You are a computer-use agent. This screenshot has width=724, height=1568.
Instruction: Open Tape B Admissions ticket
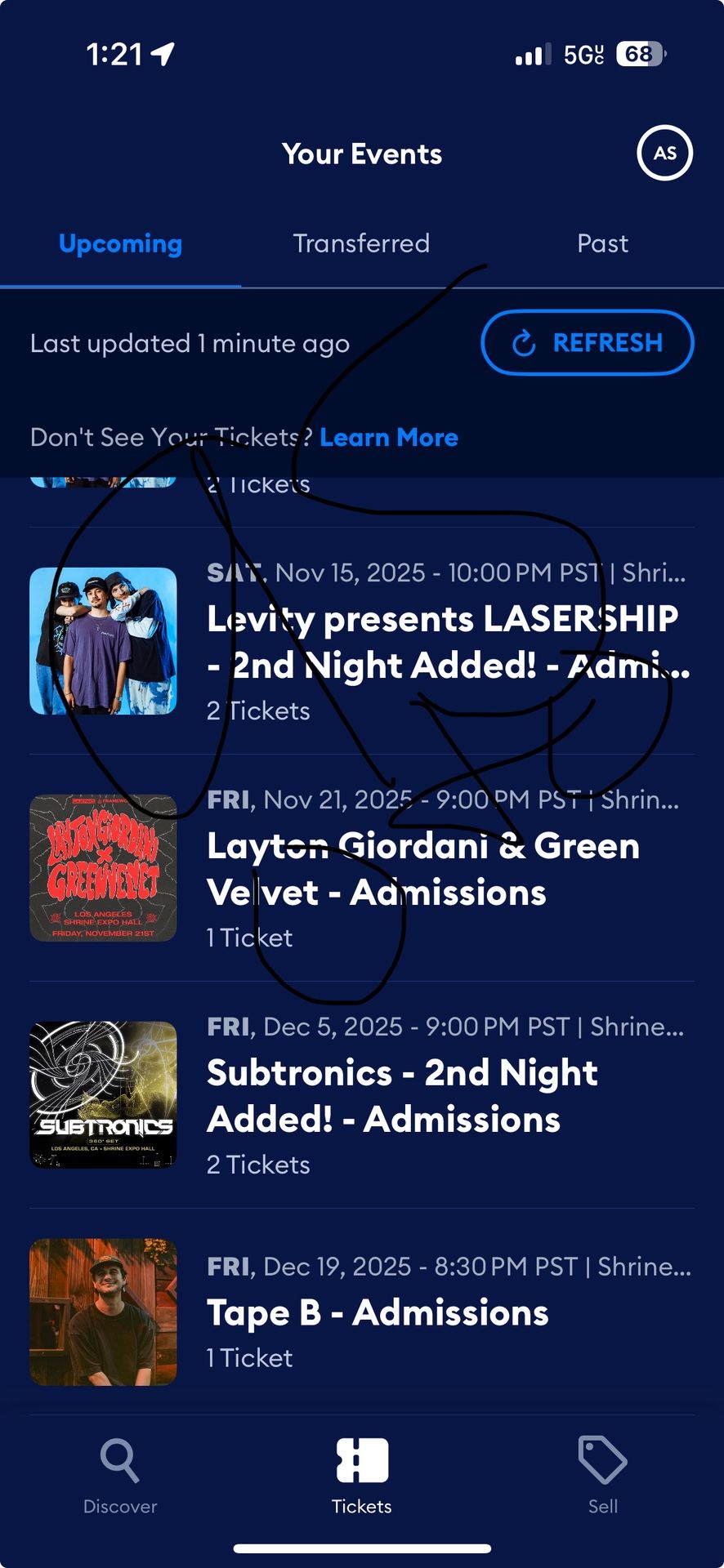tap(378, 1312)
